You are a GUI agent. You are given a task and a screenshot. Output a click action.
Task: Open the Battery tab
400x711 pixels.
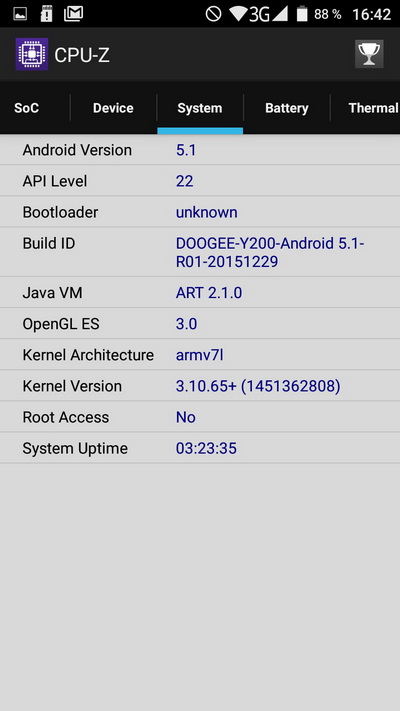tap(287, 108)
